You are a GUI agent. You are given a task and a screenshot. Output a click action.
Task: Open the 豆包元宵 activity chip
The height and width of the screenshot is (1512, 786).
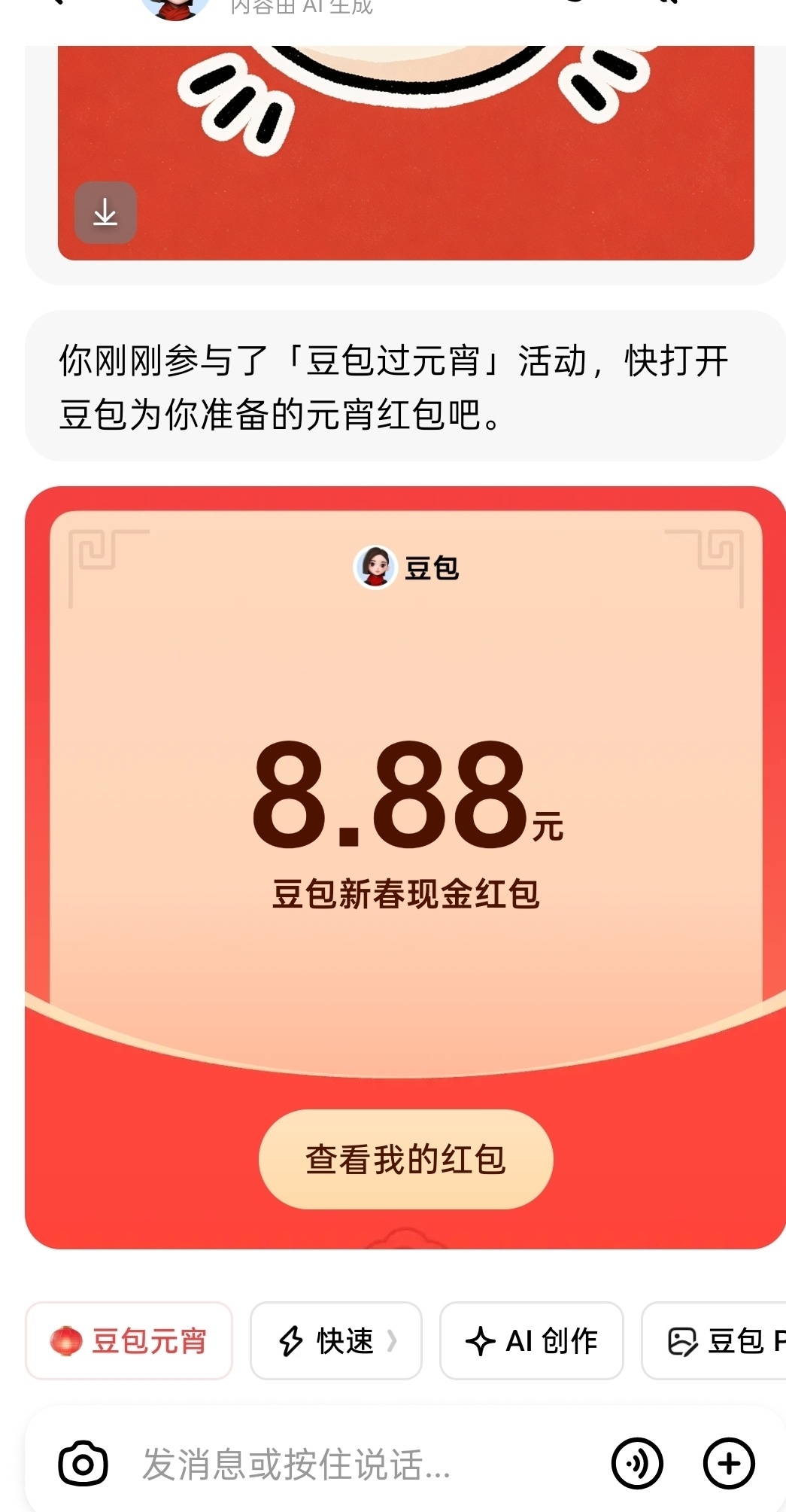point(129,1340)
